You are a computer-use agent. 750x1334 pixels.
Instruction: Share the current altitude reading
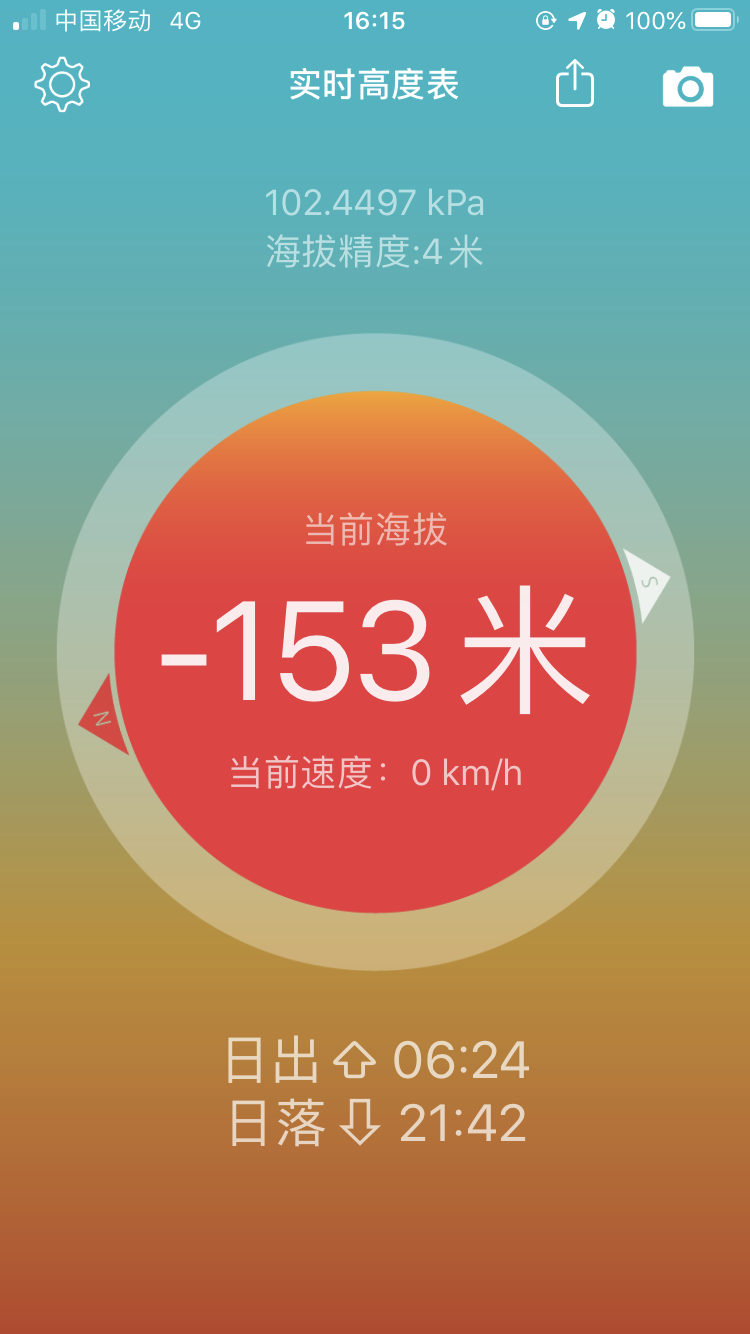pyautogui.click(x=575, y=83)
